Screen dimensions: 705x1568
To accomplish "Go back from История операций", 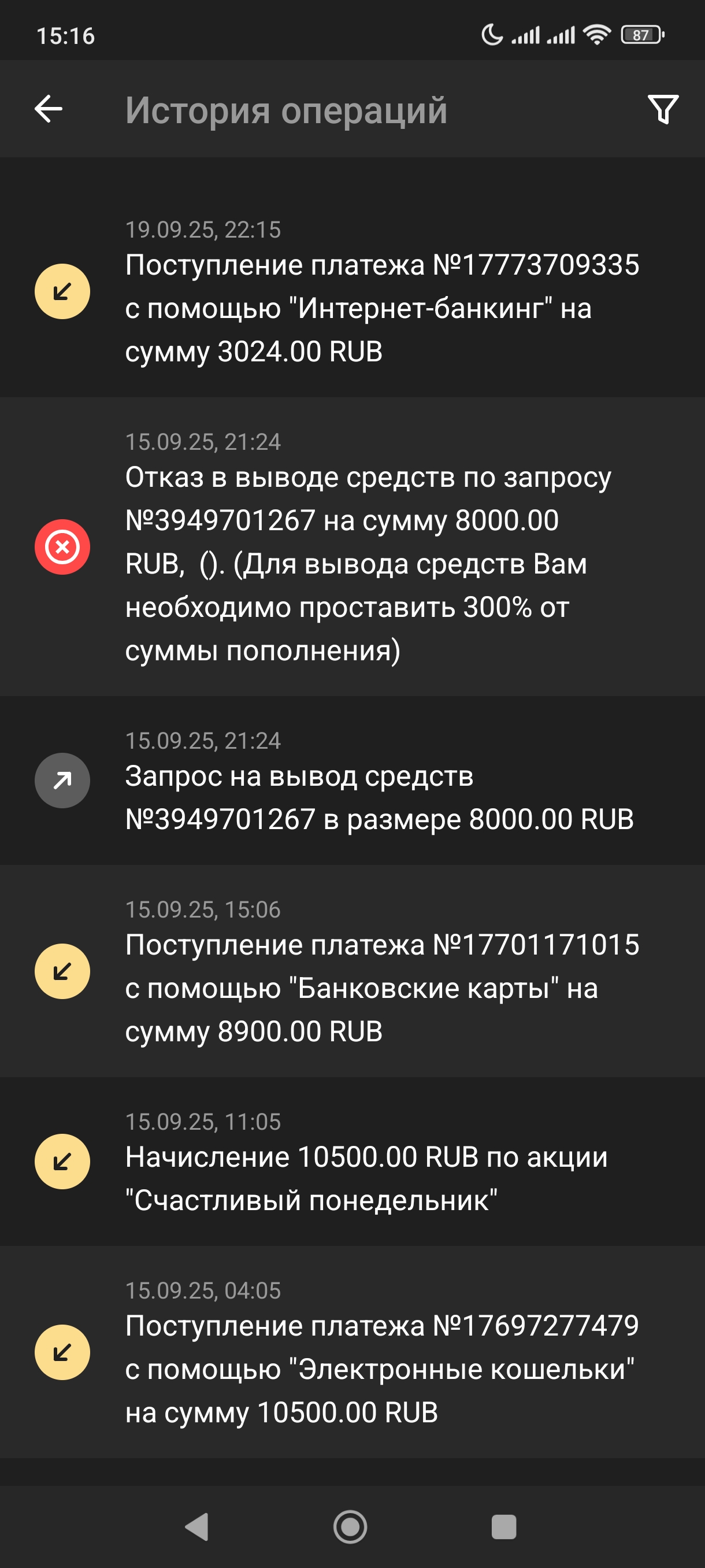I will click(49, 110).
